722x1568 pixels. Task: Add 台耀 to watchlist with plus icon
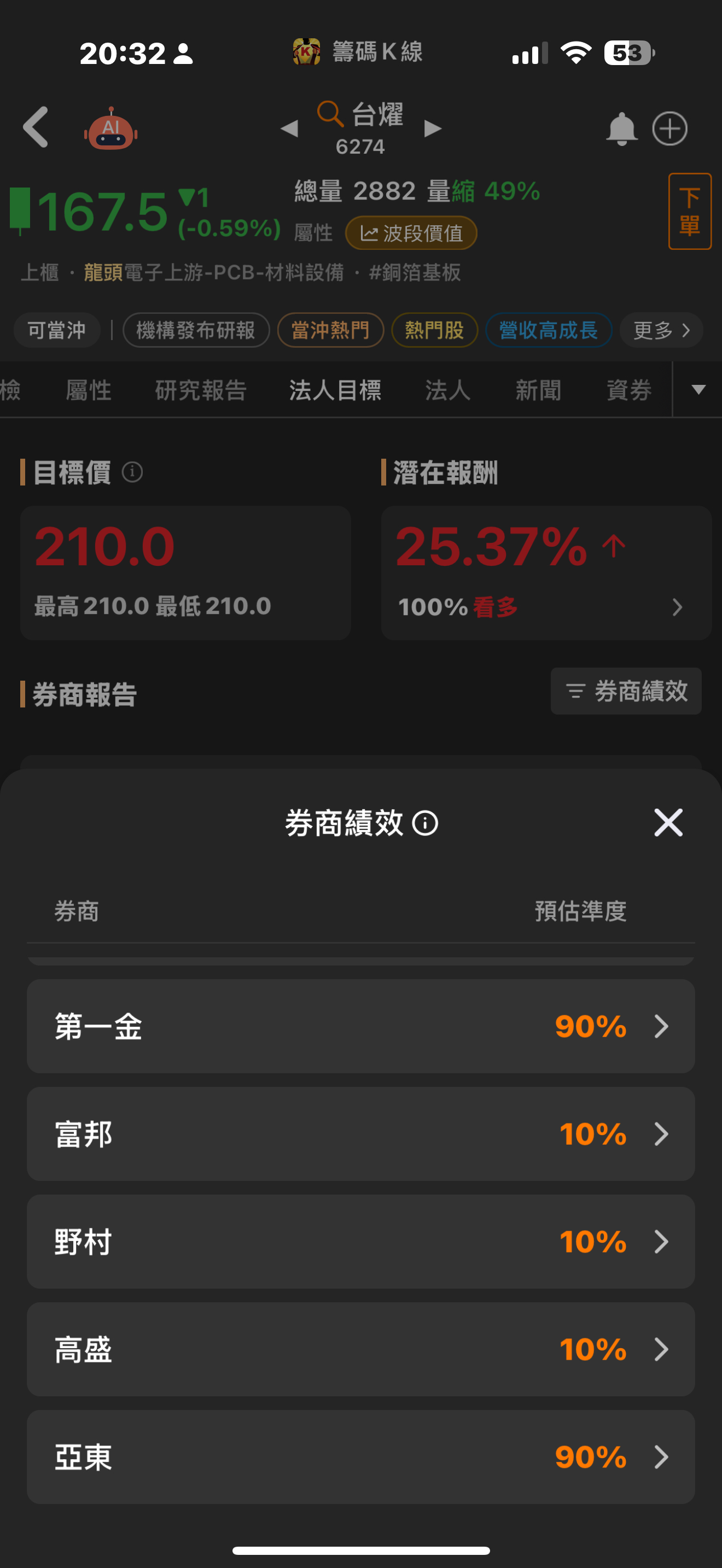[x=669, y=128]
